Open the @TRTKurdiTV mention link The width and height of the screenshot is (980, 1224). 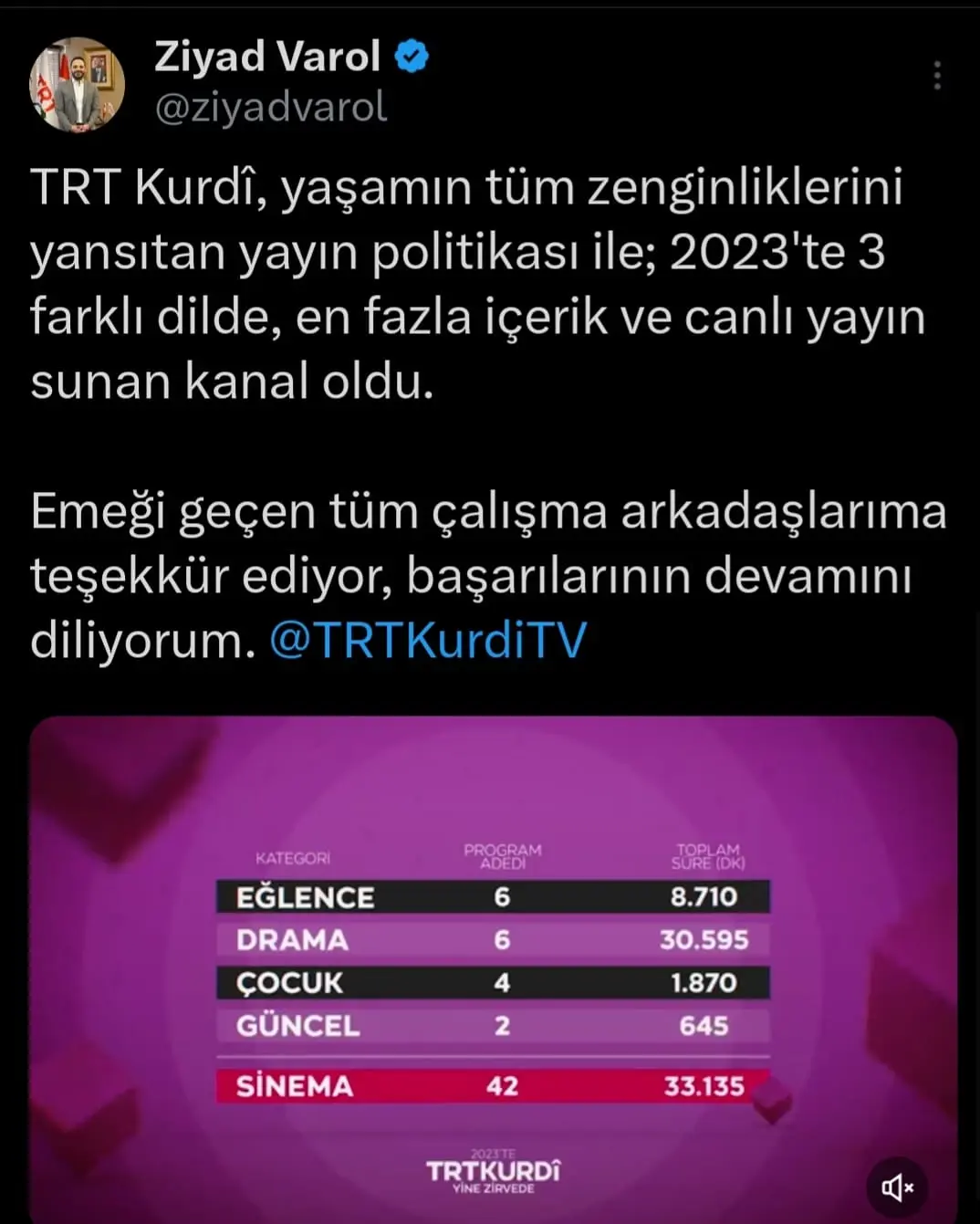click(x=428, y=640)
